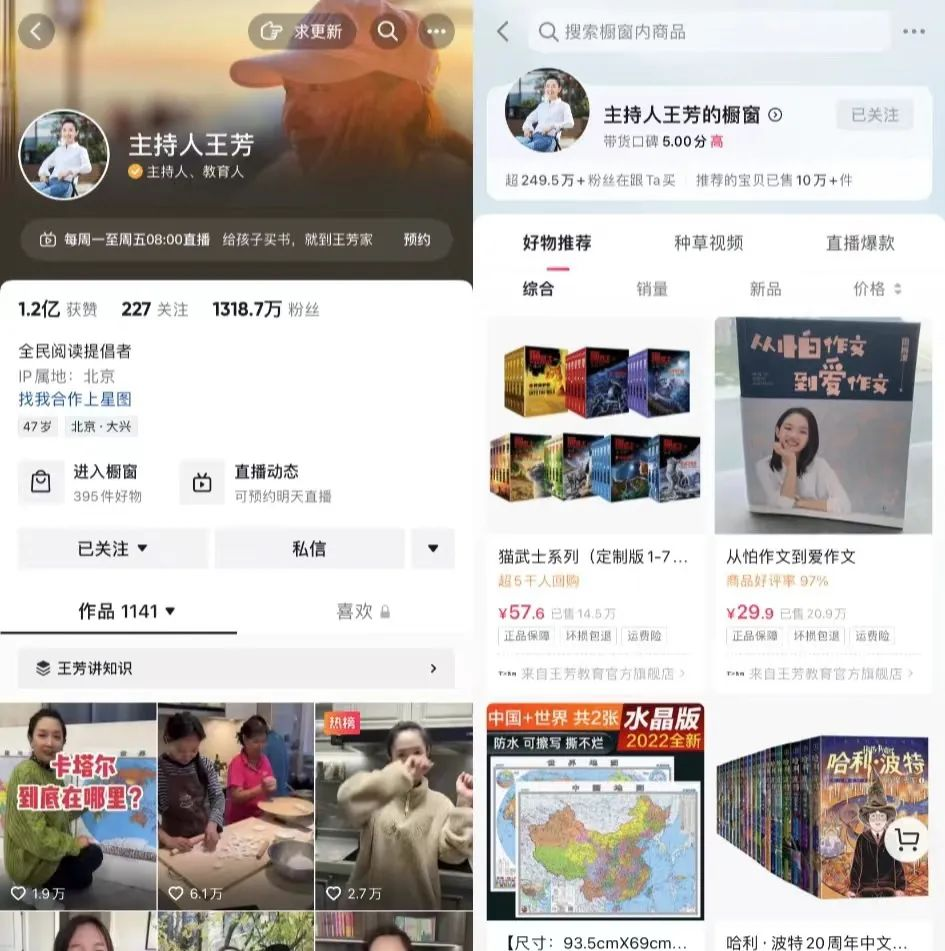Open 直播动态 livestream updates
This screenshot has width=945, height=951.
tap(255, 482)
